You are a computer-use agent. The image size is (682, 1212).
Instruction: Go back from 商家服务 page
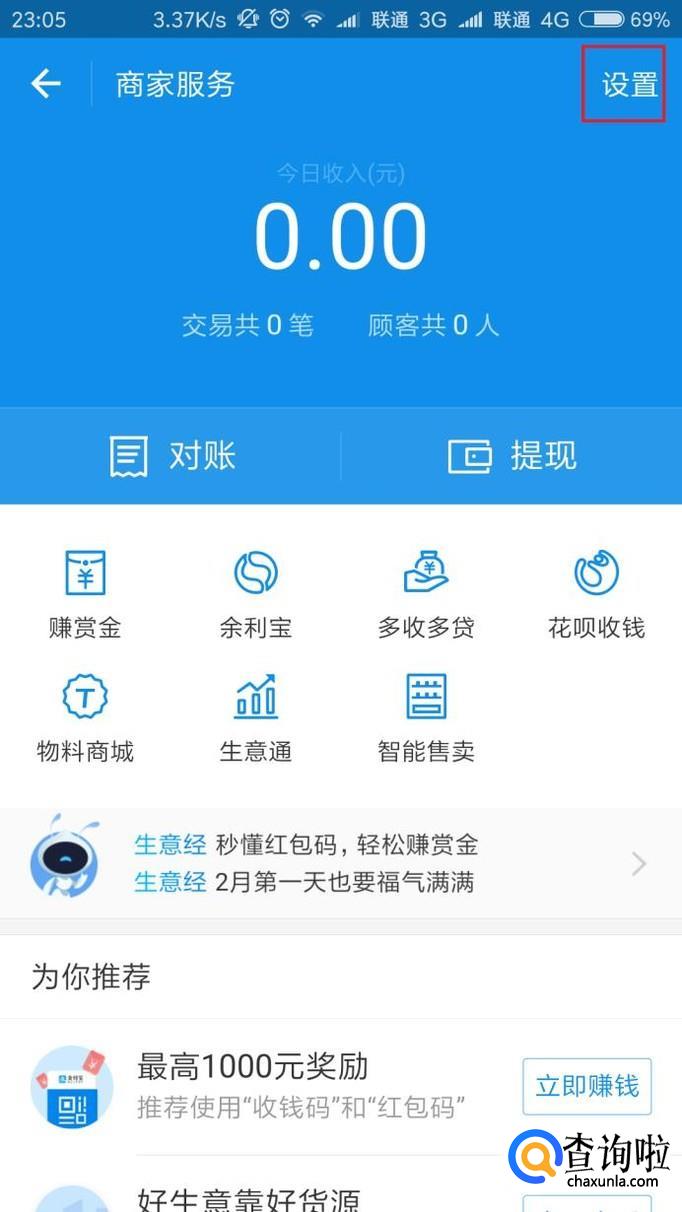(x=46, y=84)
